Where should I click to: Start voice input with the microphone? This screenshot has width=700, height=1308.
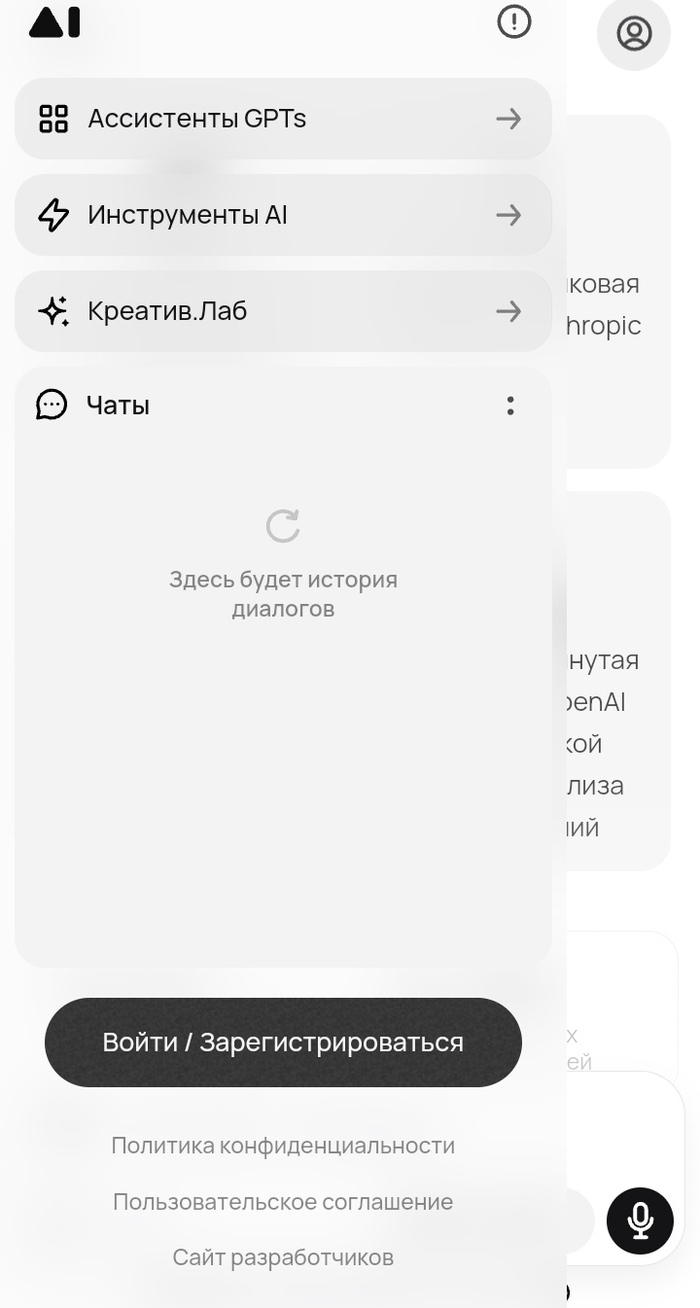640,1220
